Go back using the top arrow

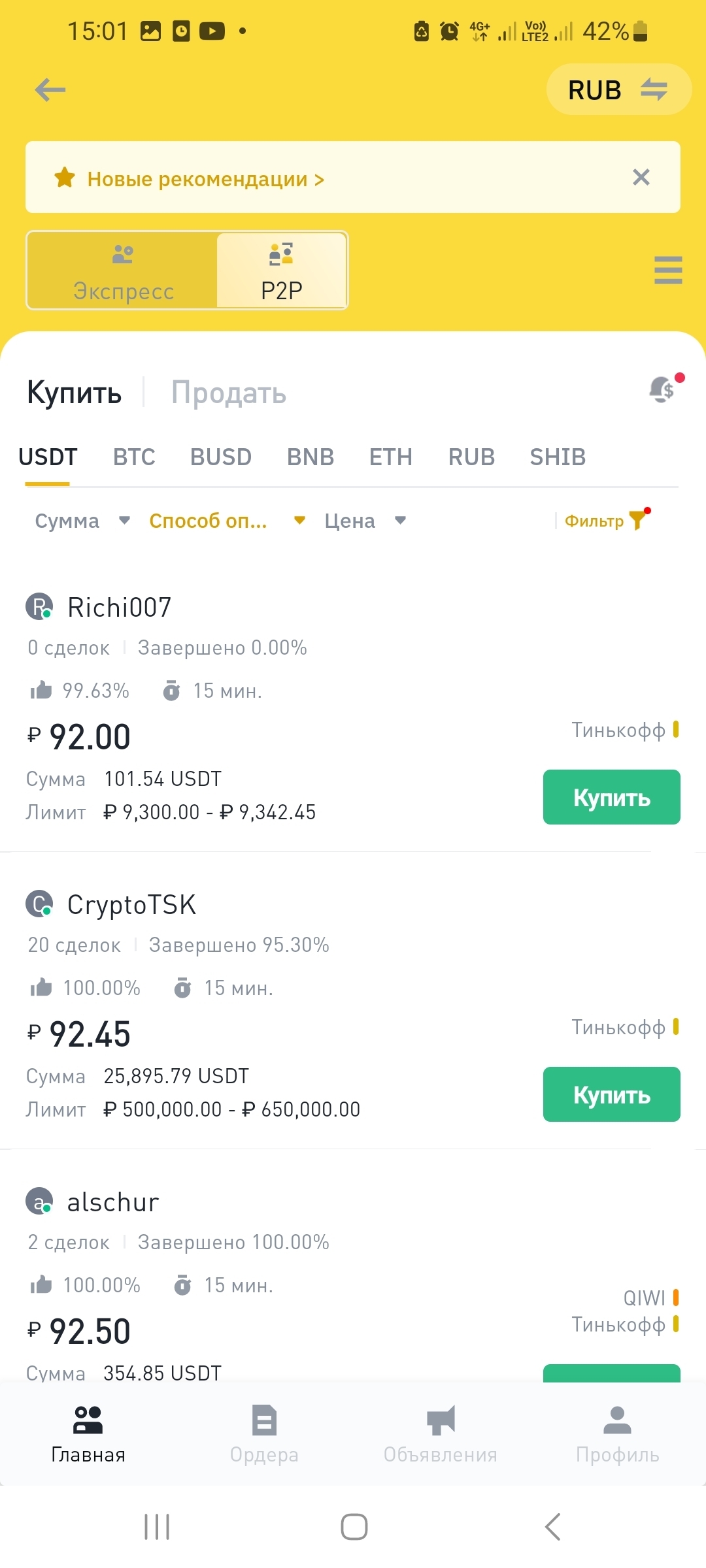click(50, 90)
